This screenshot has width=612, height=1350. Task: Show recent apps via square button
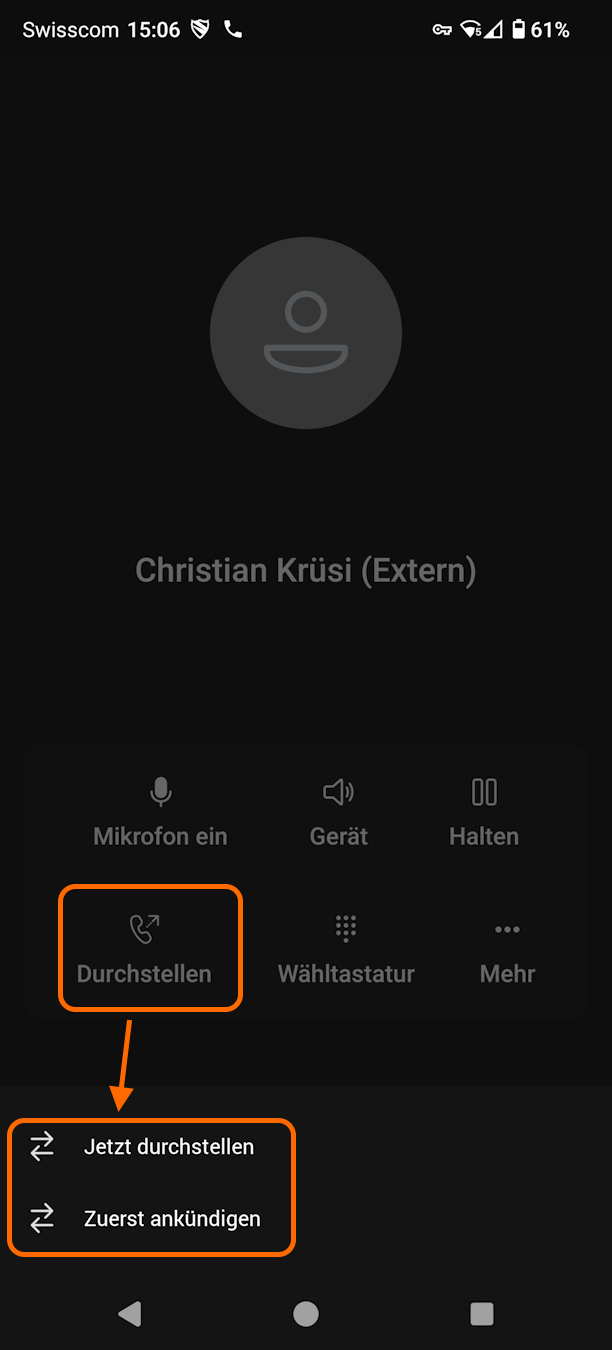(x=482, y=1313)
